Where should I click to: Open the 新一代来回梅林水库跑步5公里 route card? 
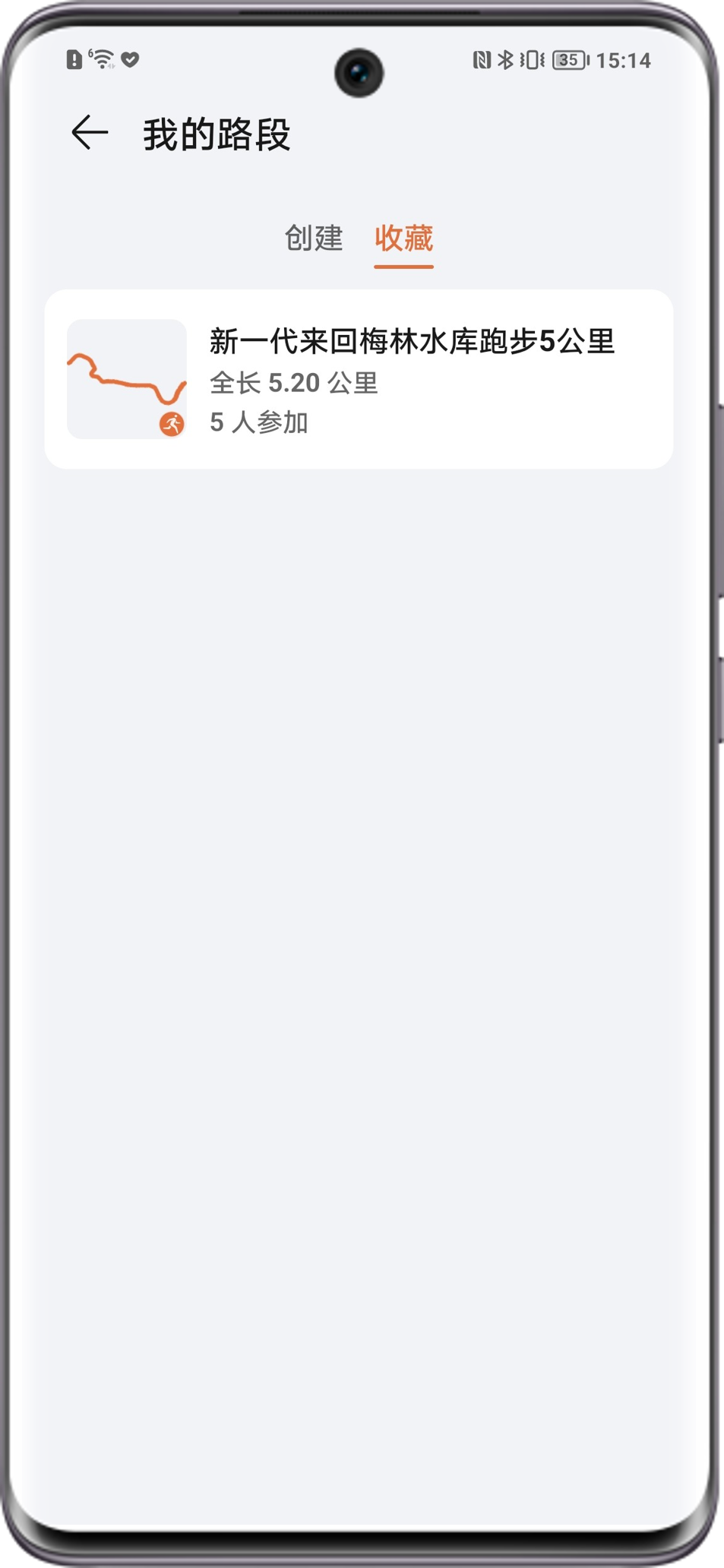[359, 379]
